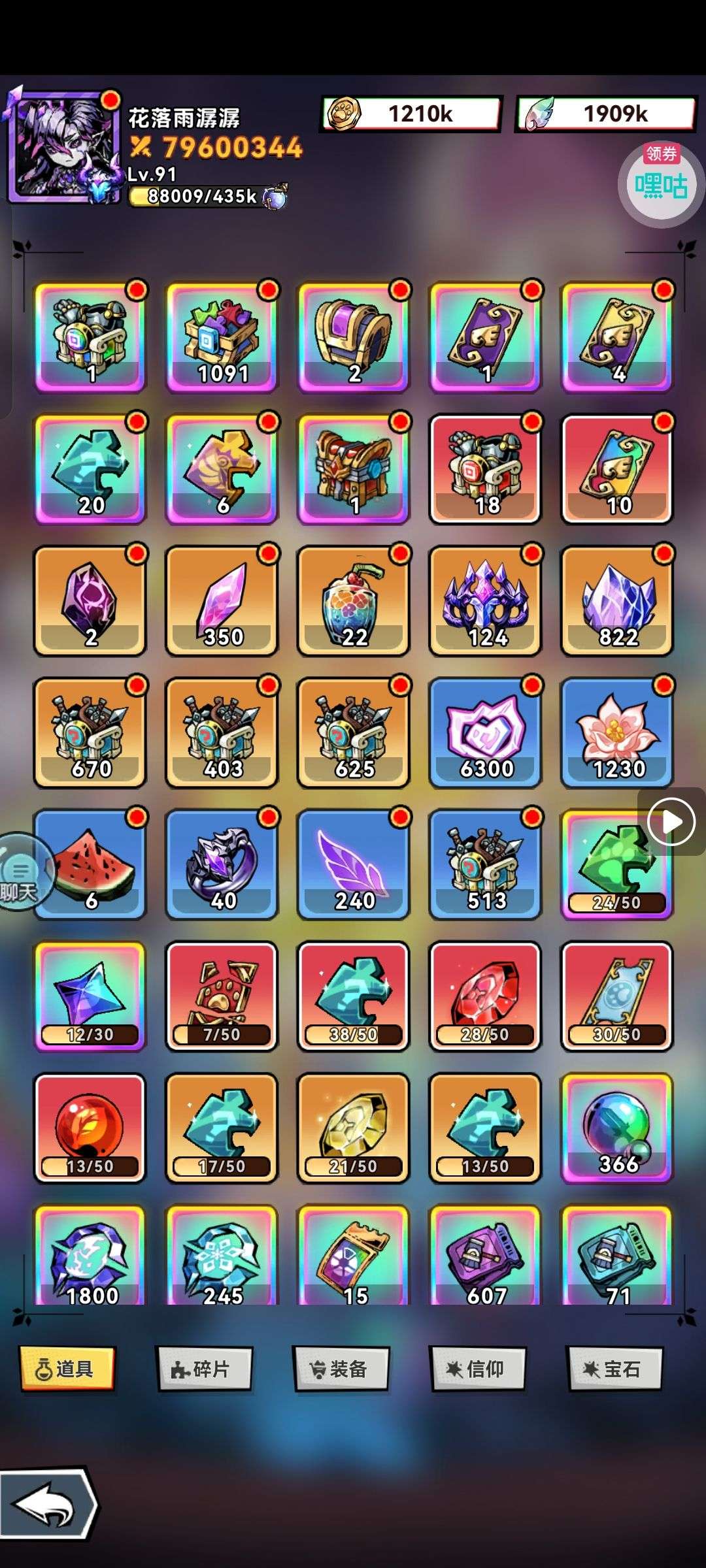Select the dark ring item with 40

tap(222, 865)
